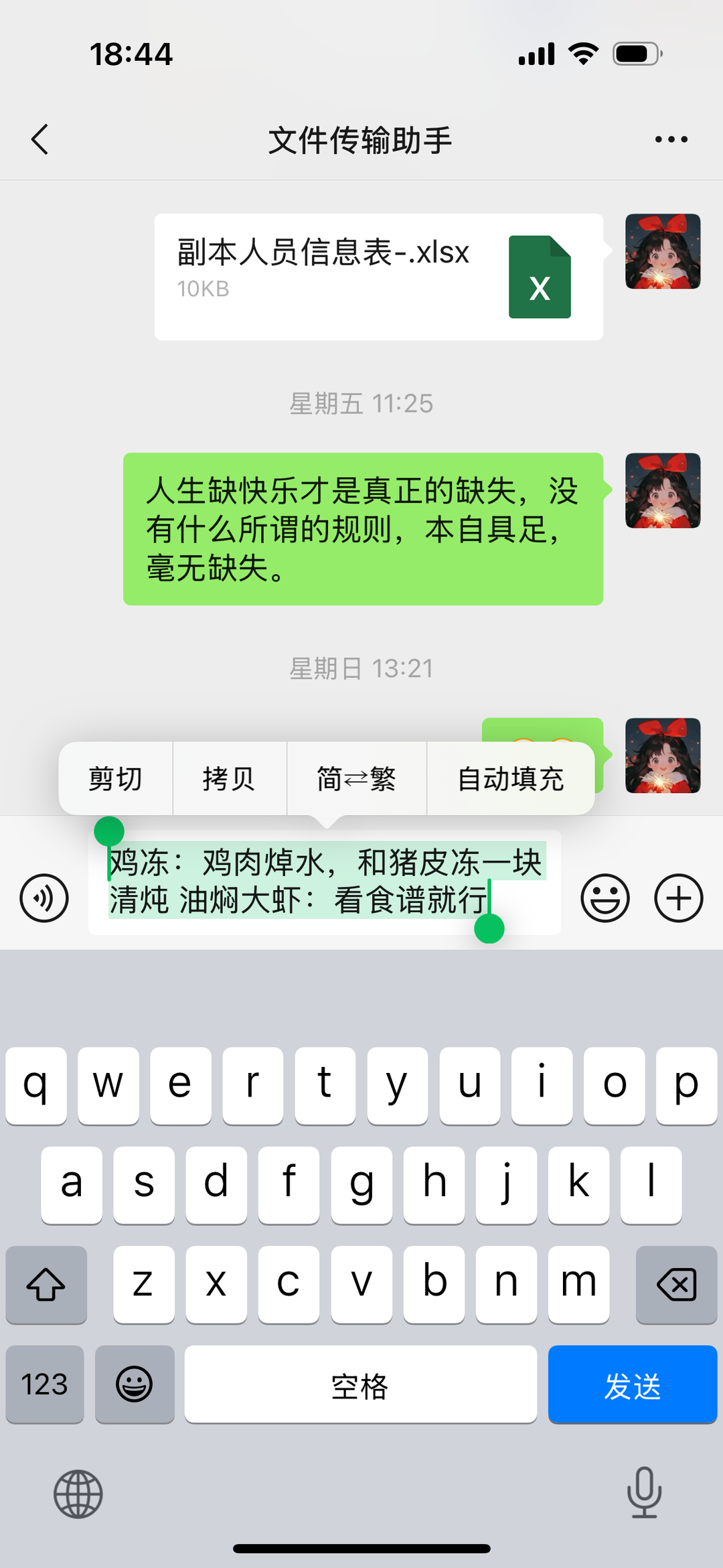Send the message with 发送 key
This screenshot has width=723, height=1568.
pos(632,1384)
